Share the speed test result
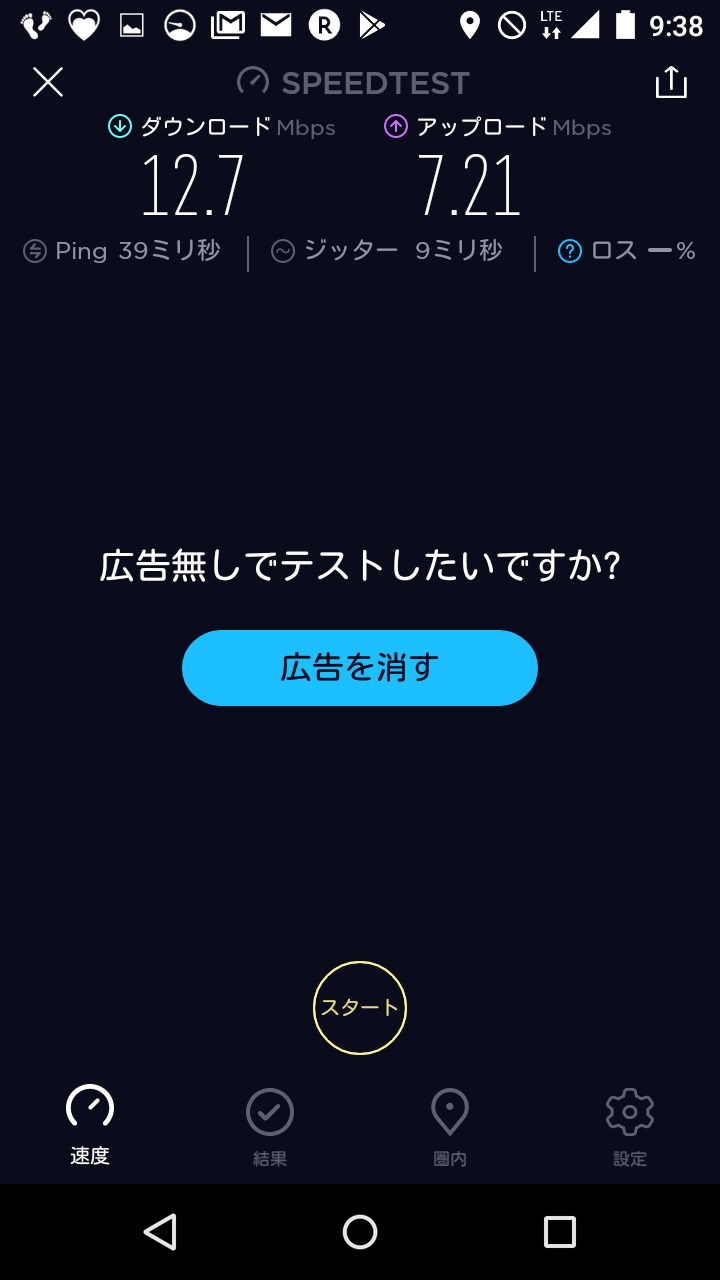This screenshot has width=720, height=1280. coord(671,82)
